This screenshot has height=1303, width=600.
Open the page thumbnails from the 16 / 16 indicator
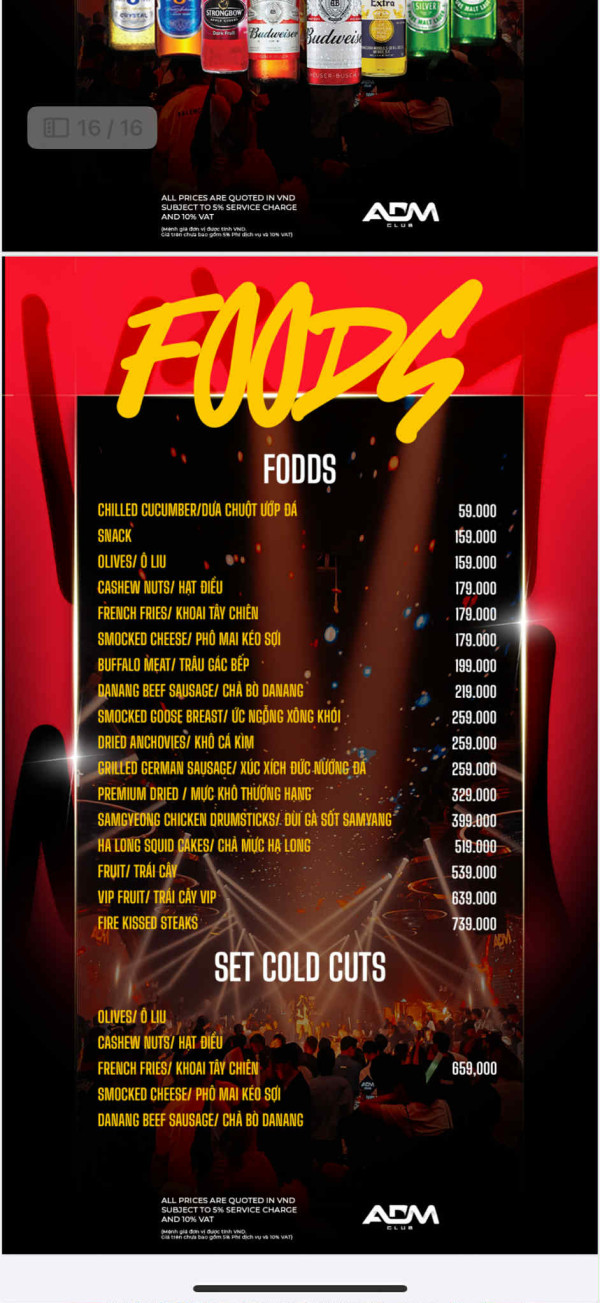coord(57,128)
